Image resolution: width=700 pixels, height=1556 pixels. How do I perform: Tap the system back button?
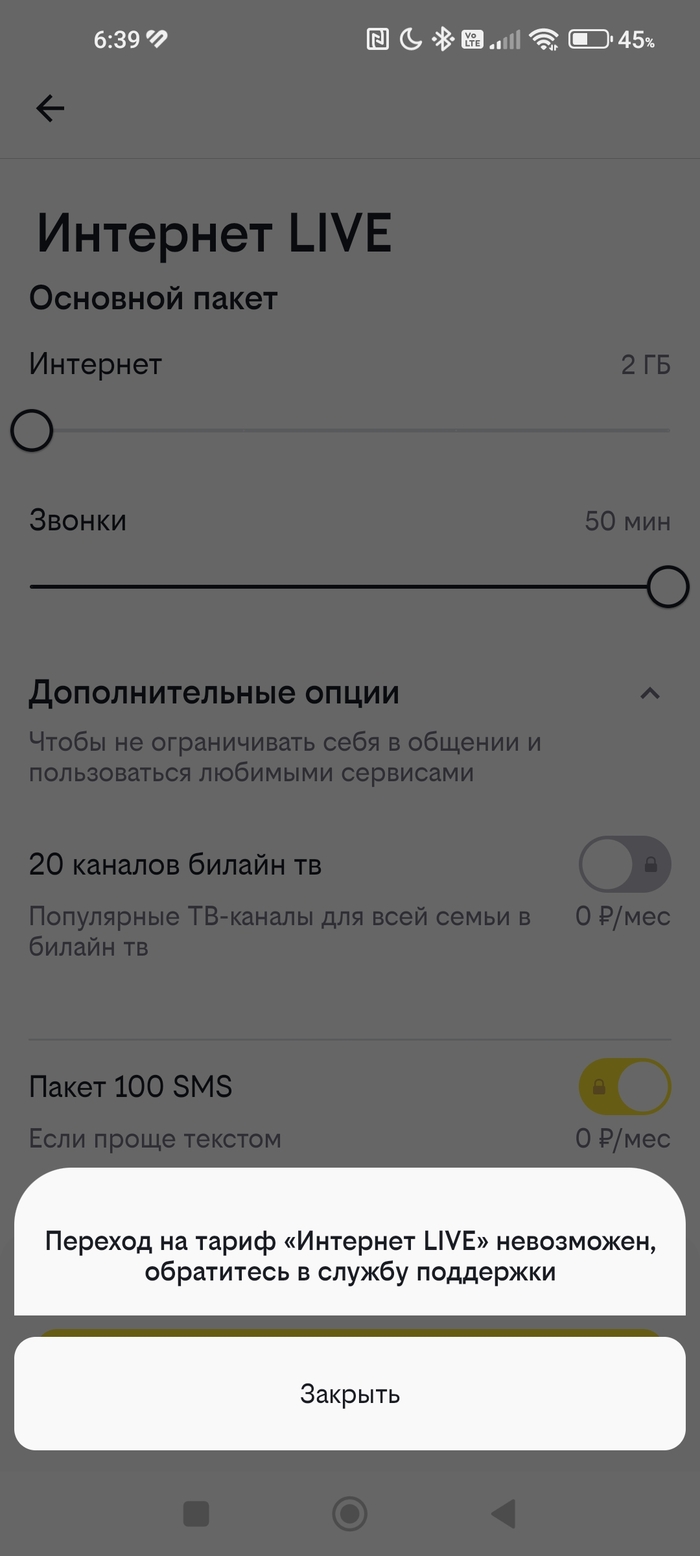click(x=503, y=1513)
